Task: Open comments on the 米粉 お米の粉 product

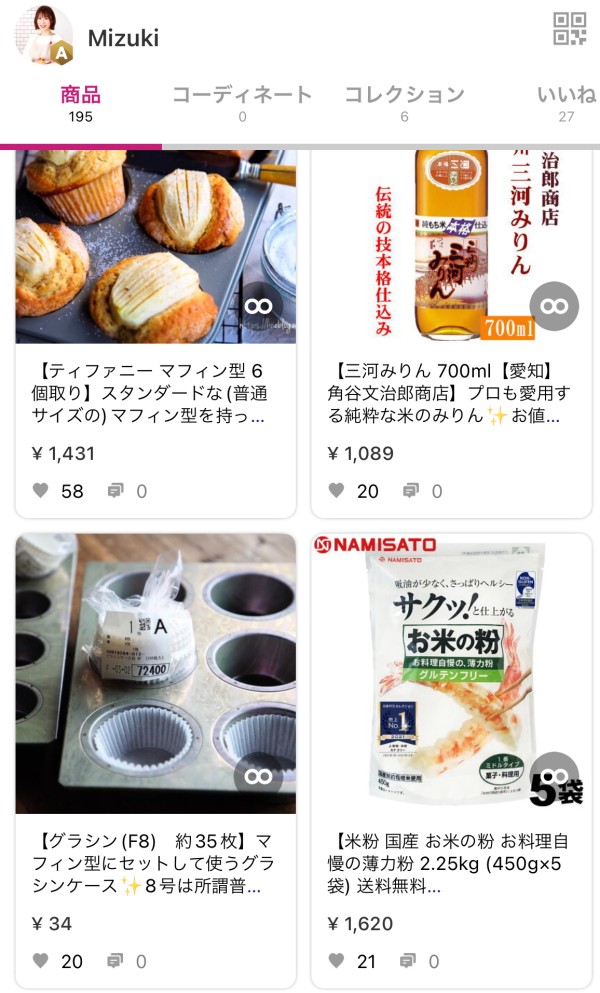Action: 411,961
